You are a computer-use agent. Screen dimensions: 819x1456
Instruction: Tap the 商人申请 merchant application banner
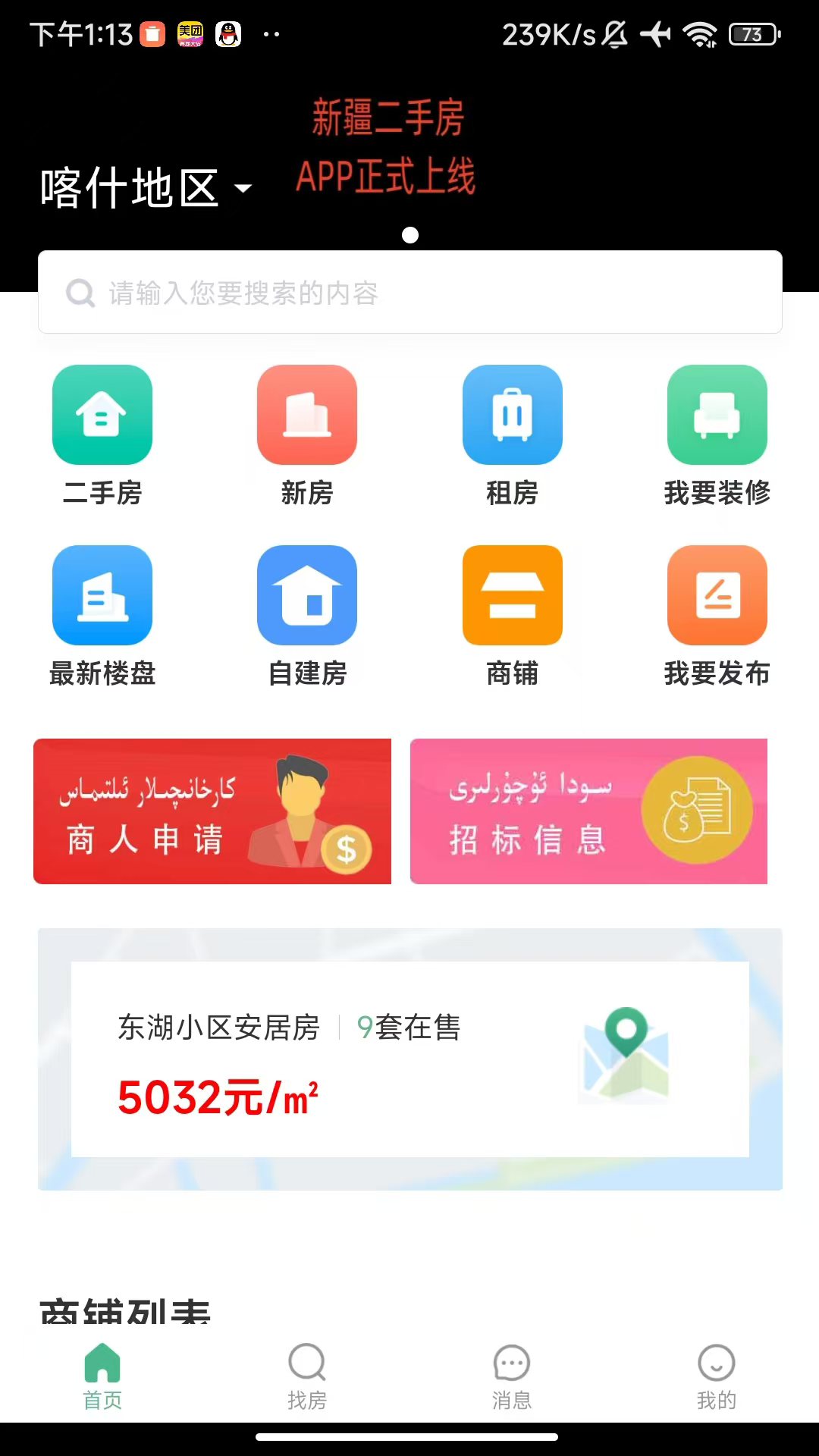click(x=212, y=811)
